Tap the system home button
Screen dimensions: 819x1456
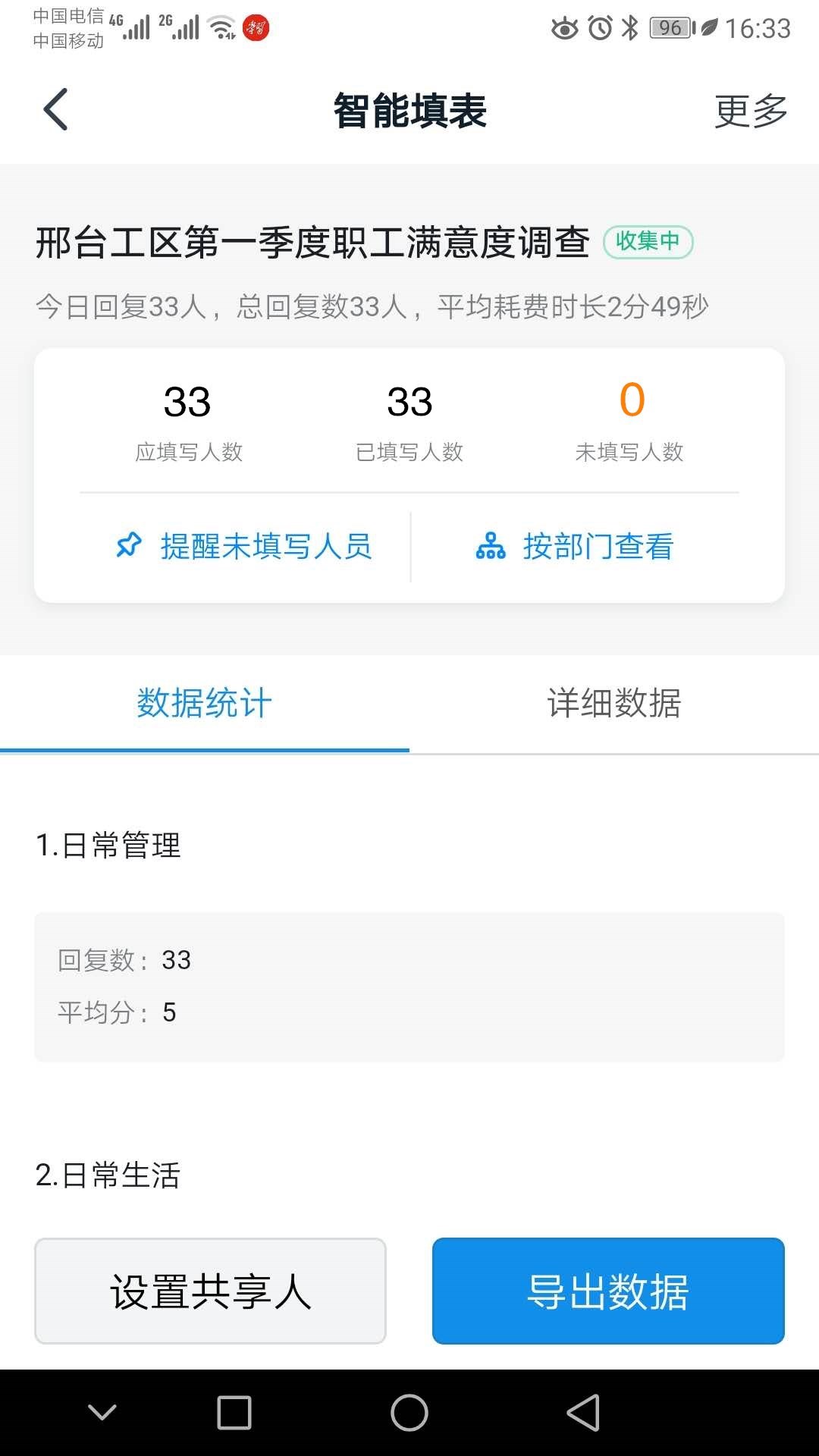point(409,1413)
